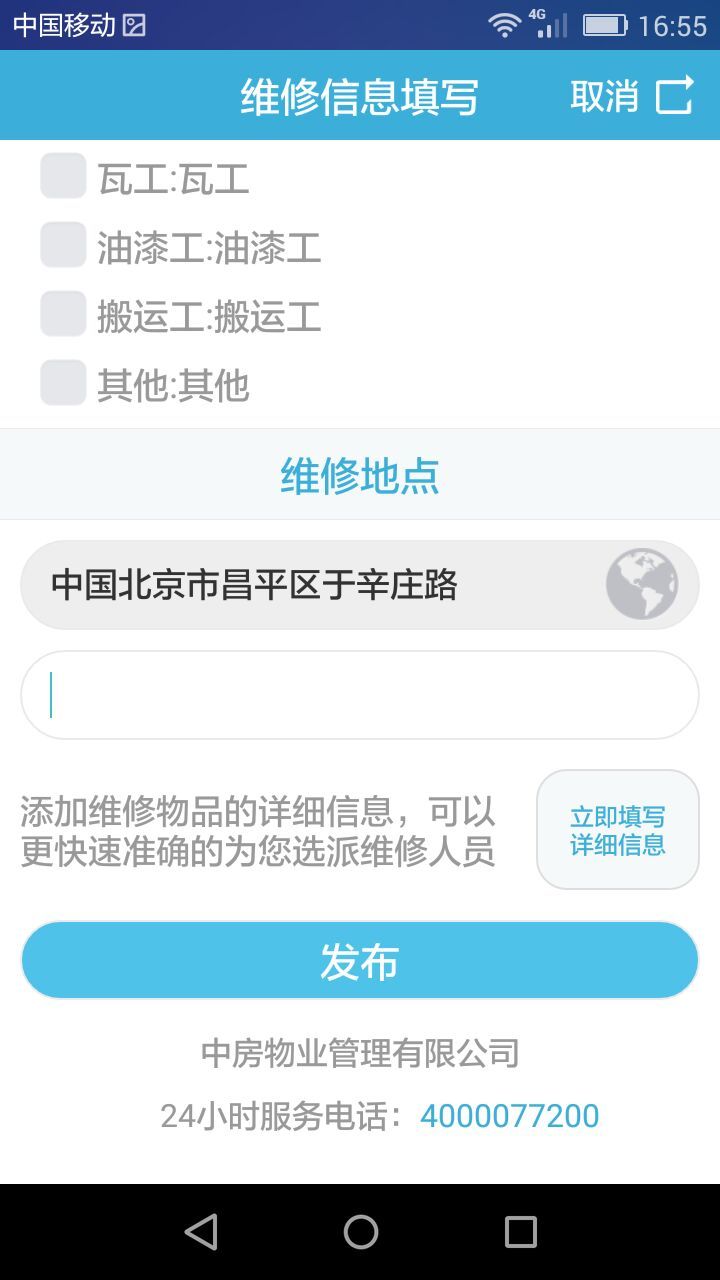Tap 发布 to submit the request
The height and width of the screenshot is (1280, 720).
click(x=360, y=961)
